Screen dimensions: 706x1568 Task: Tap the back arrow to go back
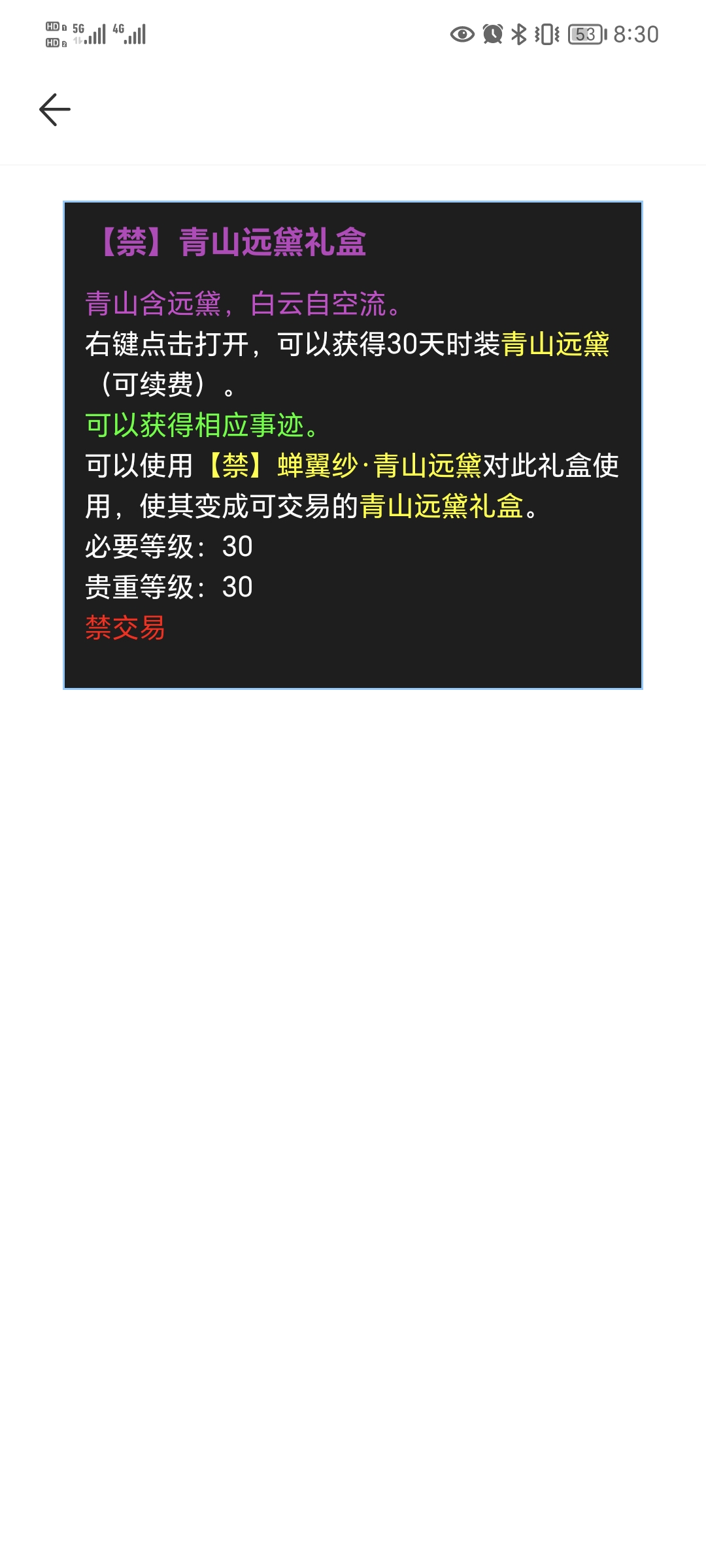point(55,110)
